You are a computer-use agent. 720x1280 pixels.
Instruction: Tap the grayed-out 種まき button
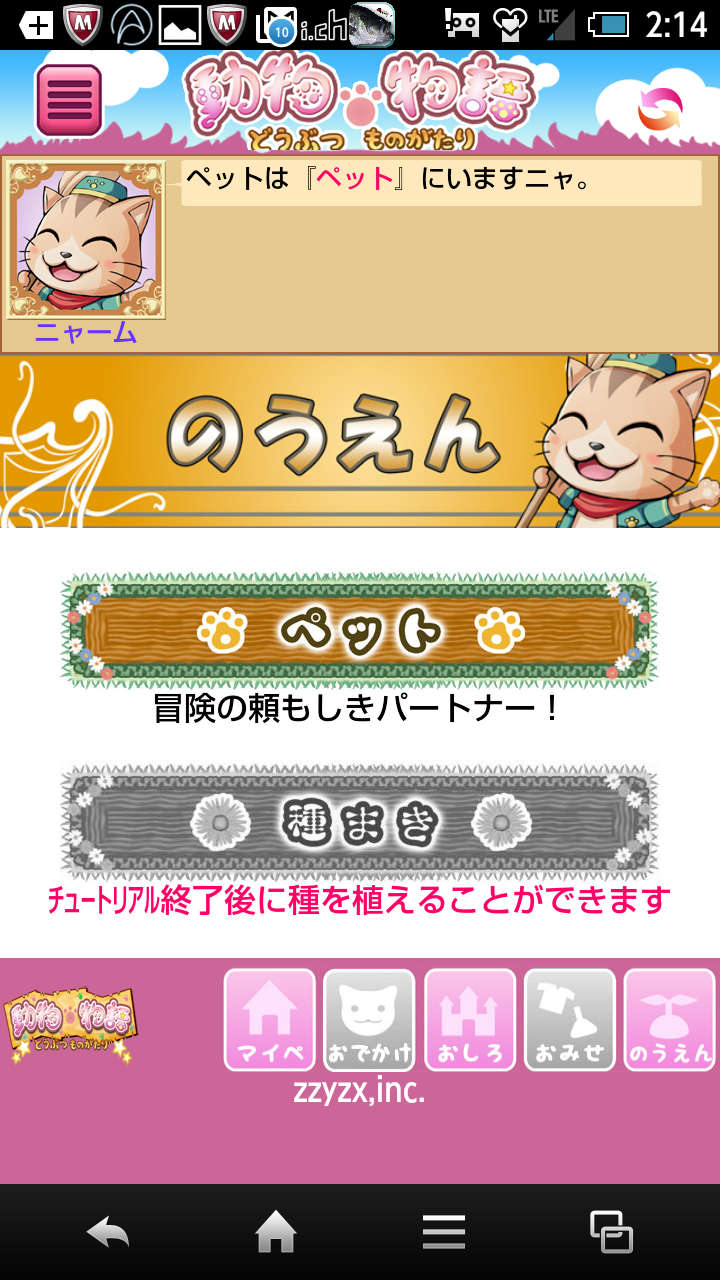pos(360,822)
